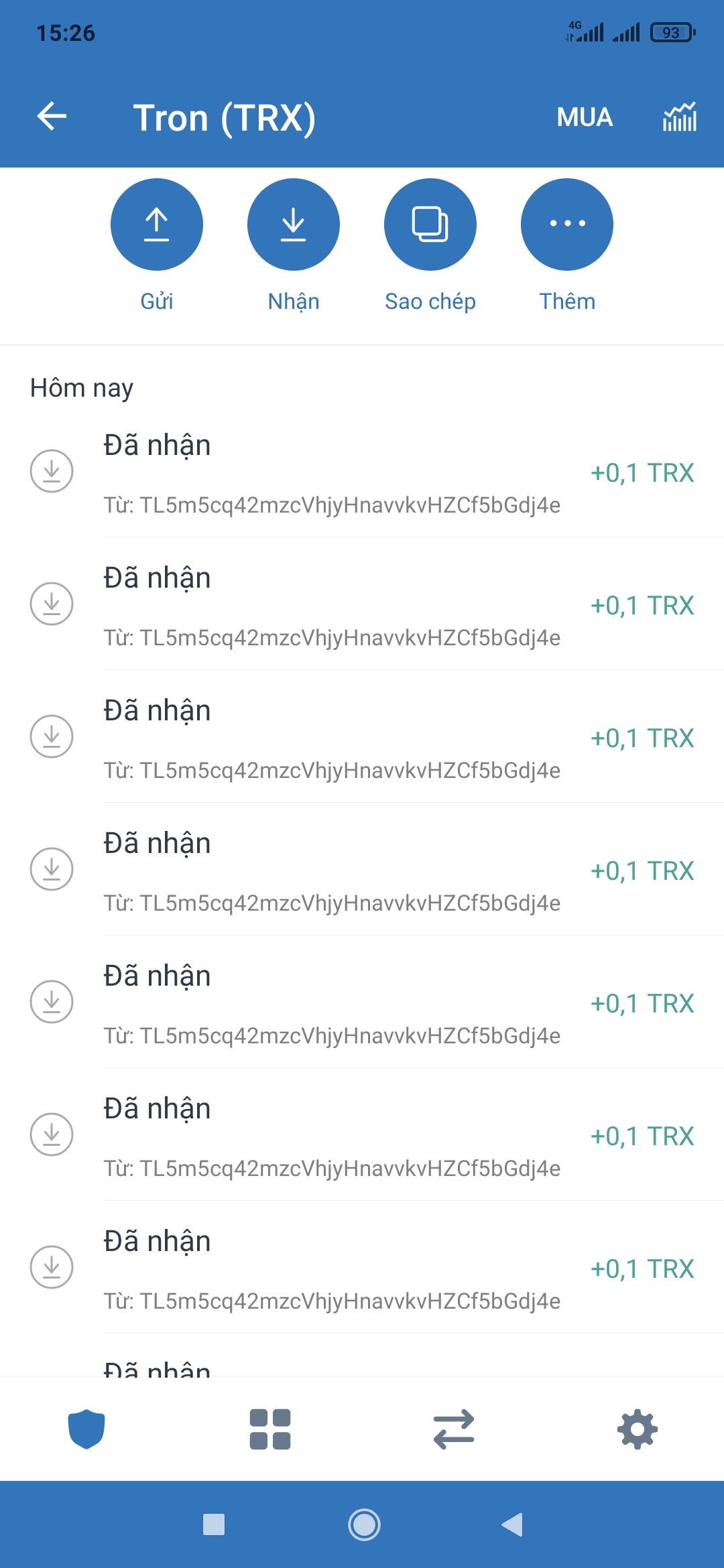
Task: Tap Nhận to receive TRX
Action: tap(294, 225)
